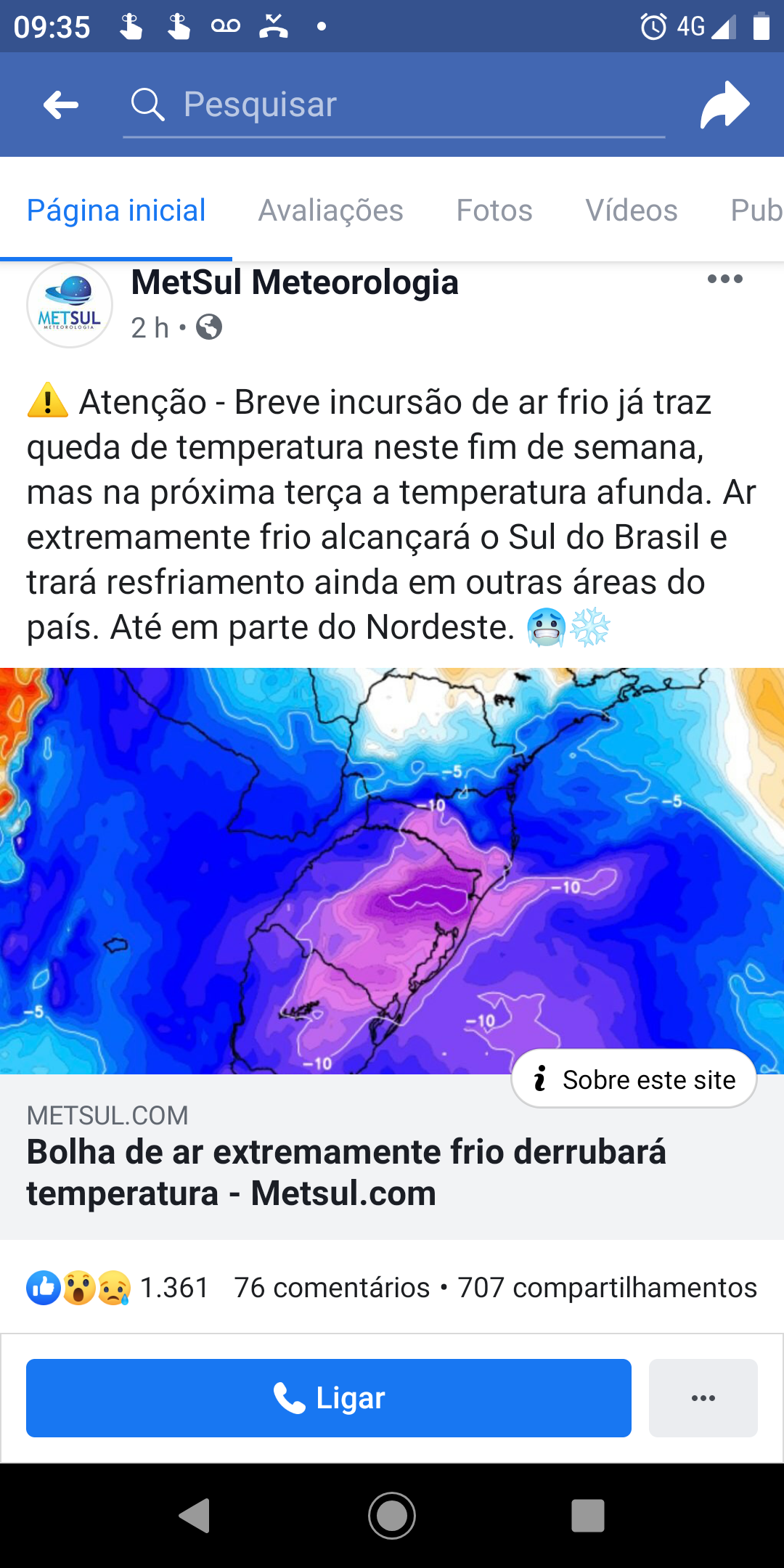The width and height of the screenshot is (784, 1568).
Task: Switch to the Vídeos tab
Action: (632, 211)
